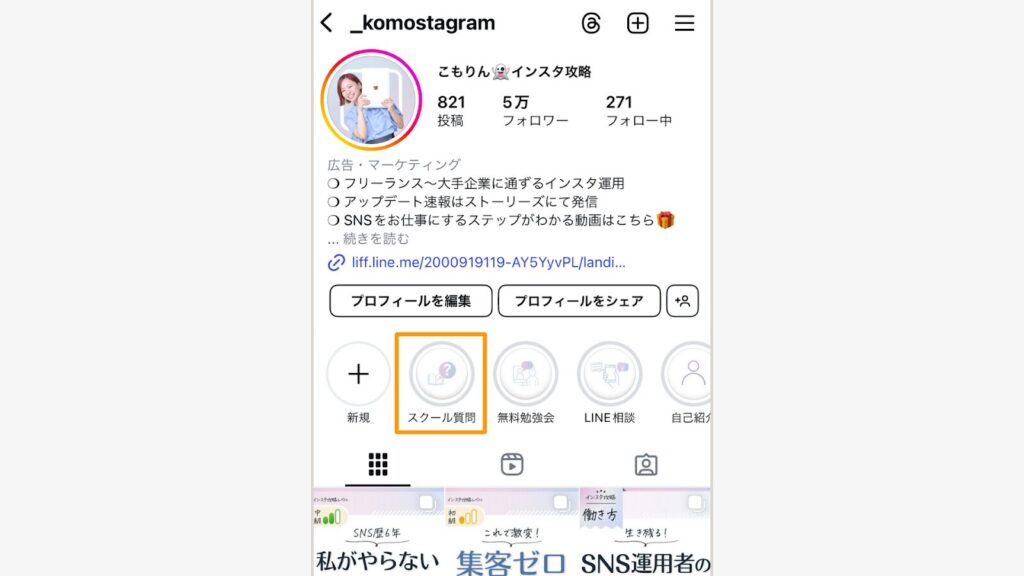This screenshot has width=1024, height=576.
Task: Switch to the tagged photos tab
Action: click(646, 464)
